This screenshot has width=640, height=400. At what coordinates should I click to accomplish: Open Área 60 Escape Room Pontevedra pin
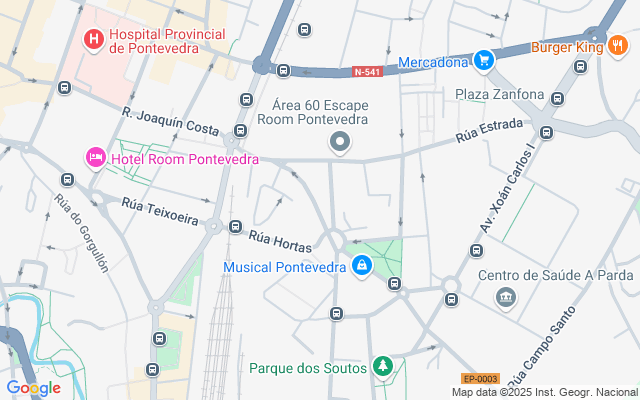340,142
